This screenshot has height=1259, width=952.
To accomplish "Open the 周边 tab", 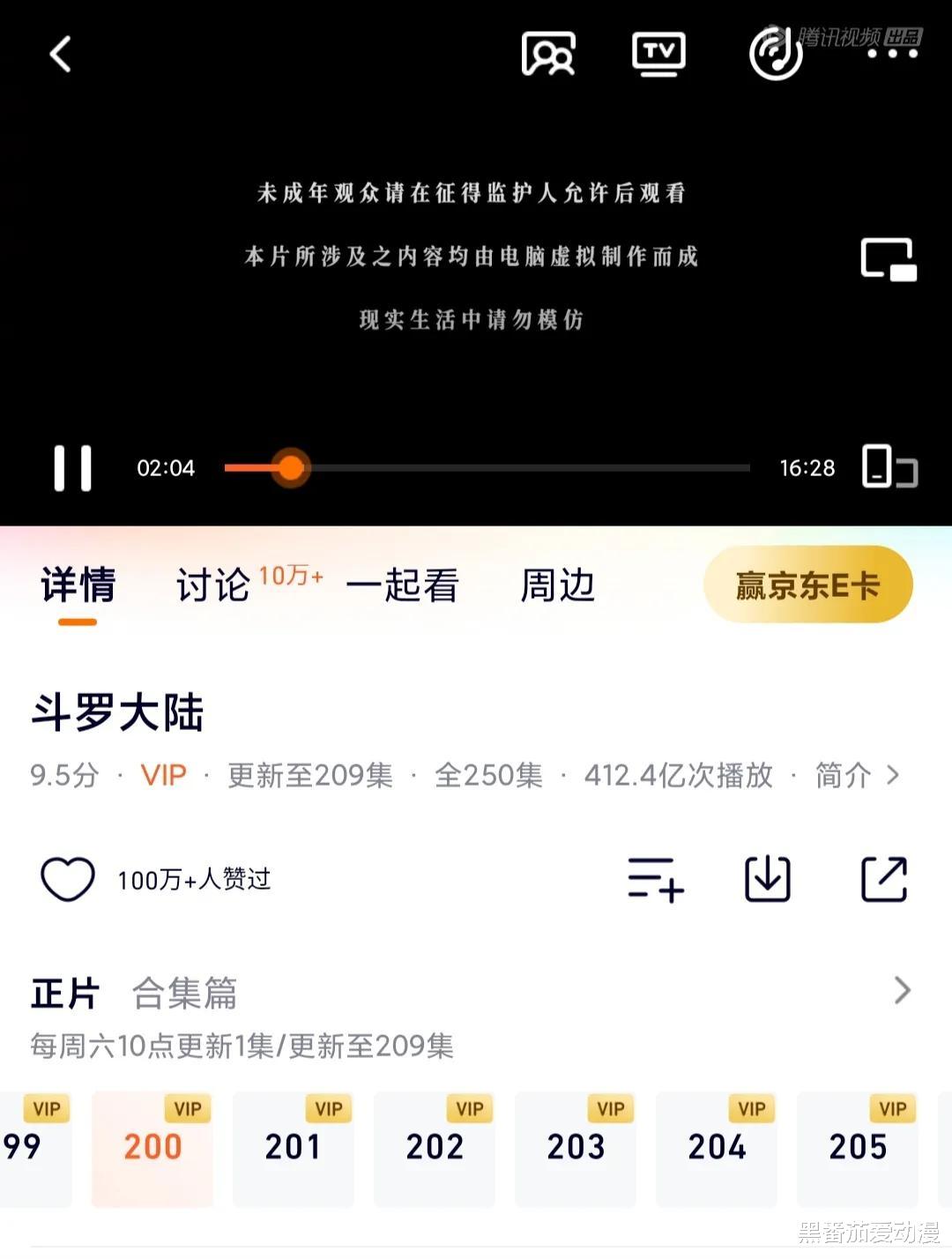I will [556, 585].
